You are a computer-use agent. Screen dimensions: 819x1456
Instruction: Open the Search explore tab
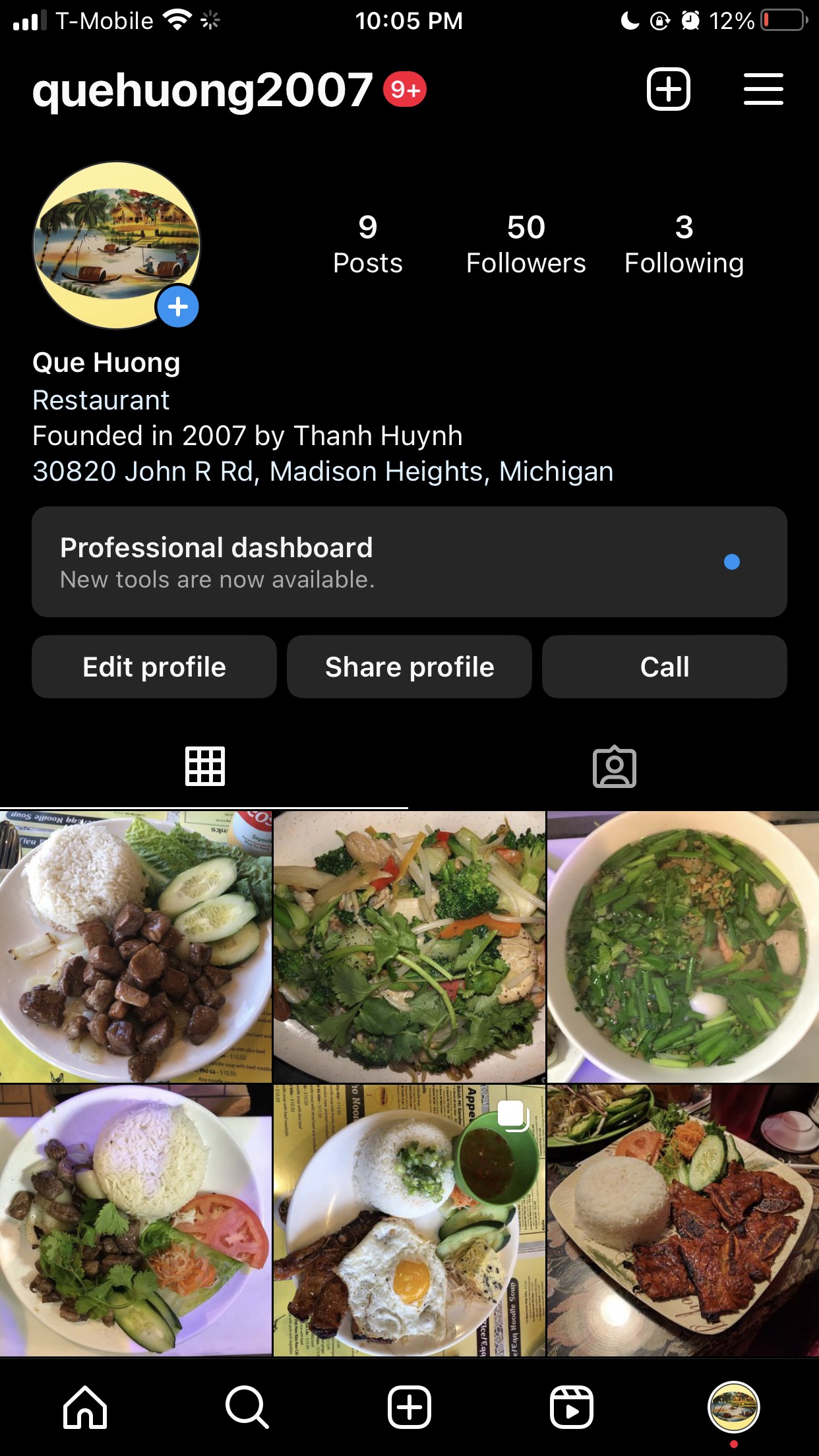click(x=247, y=1407)
